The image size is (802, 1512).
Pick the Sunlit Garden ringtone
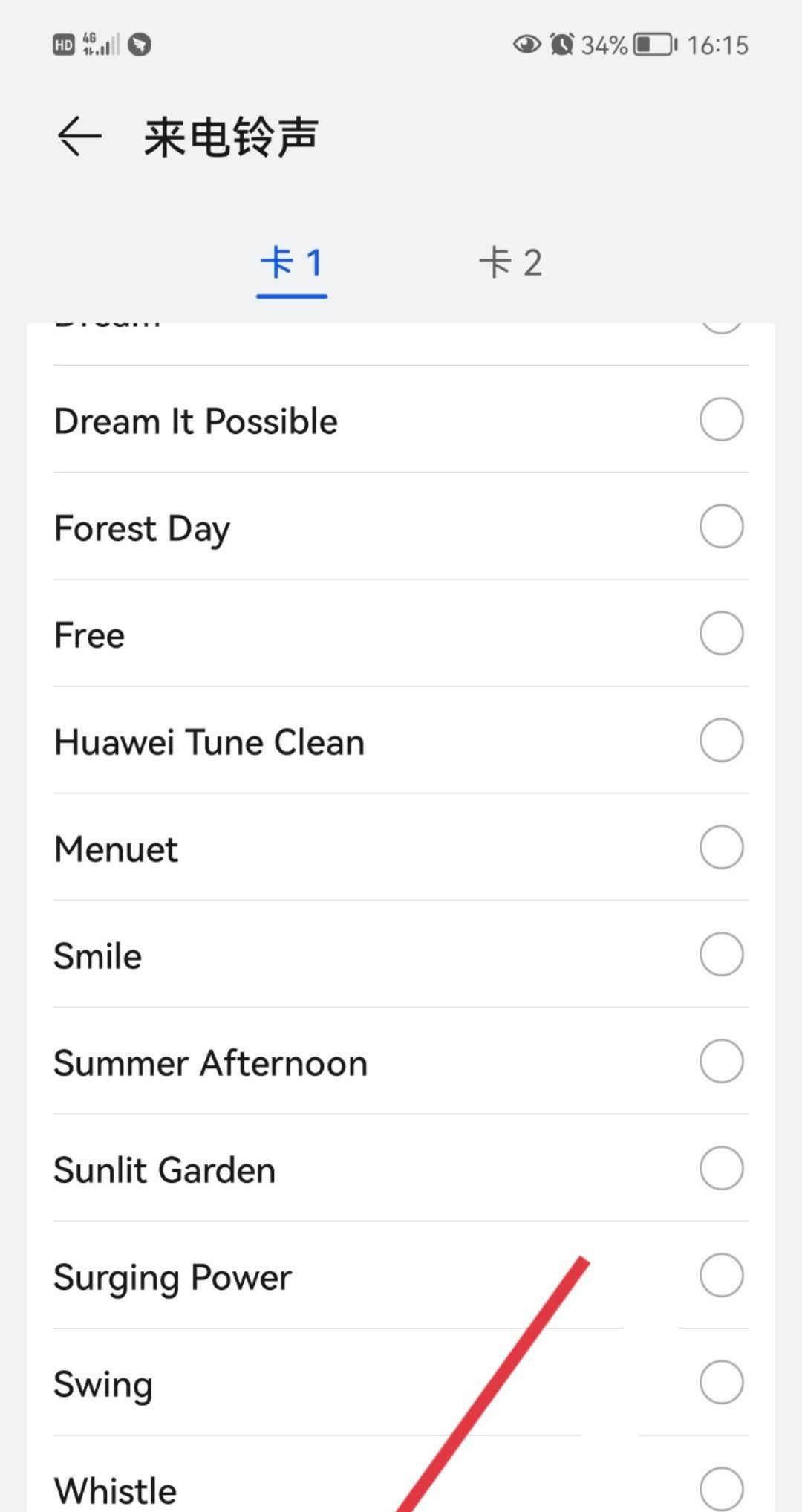(721, 1169)
